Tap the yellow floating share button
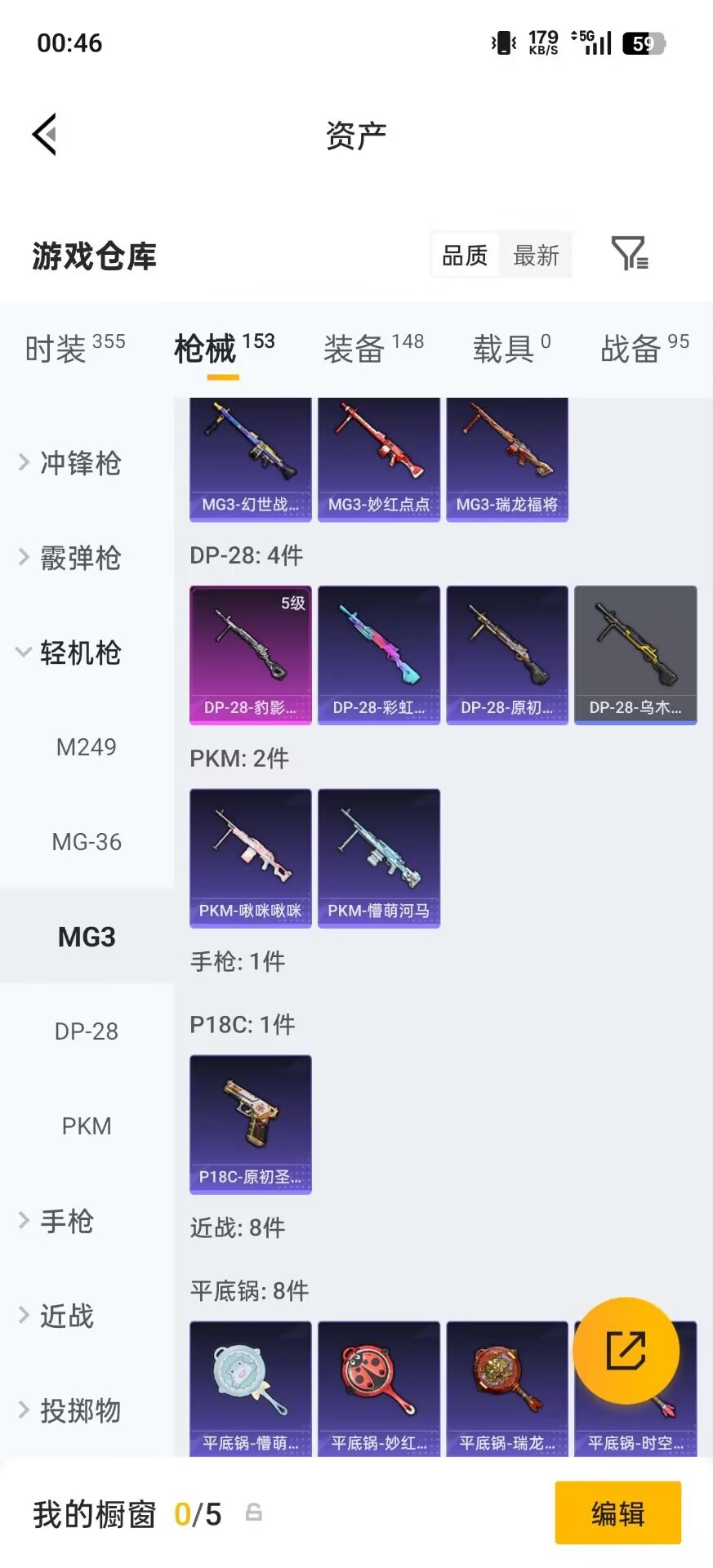 [626, 1351]
